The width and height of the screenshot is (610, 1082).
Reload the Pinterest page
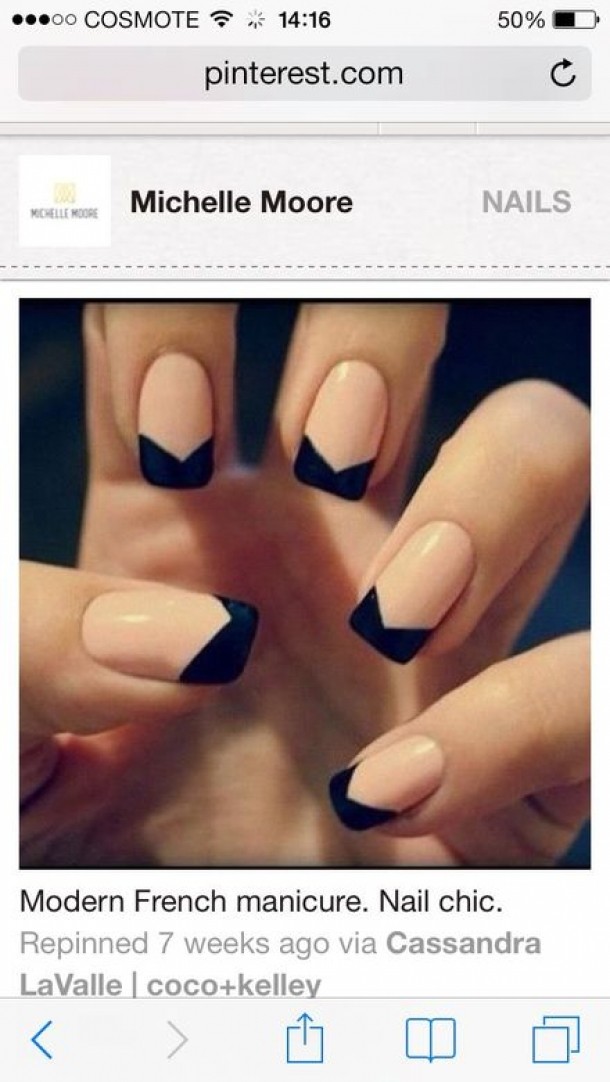[563, 74]
